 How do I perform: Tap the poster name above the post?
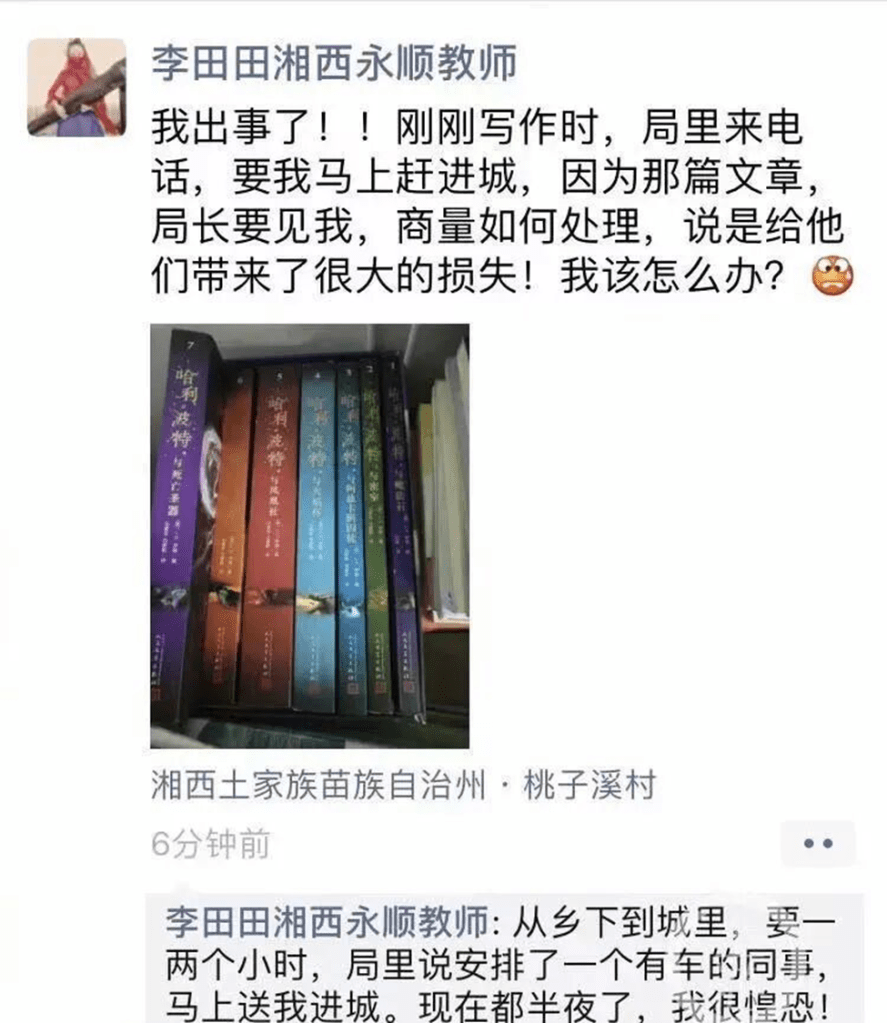334,64
